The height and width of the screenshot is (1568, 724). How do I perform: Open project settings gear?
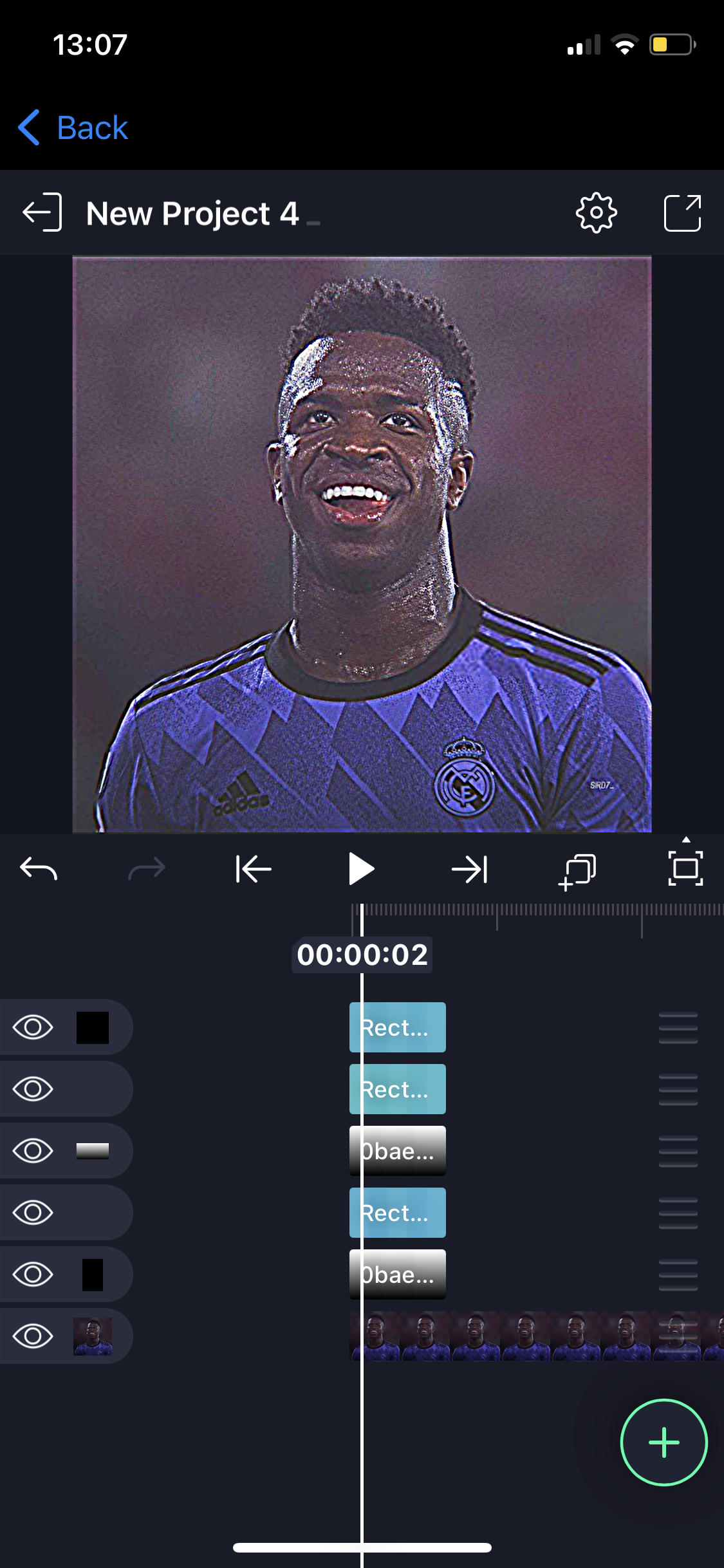tap(596, 212)
